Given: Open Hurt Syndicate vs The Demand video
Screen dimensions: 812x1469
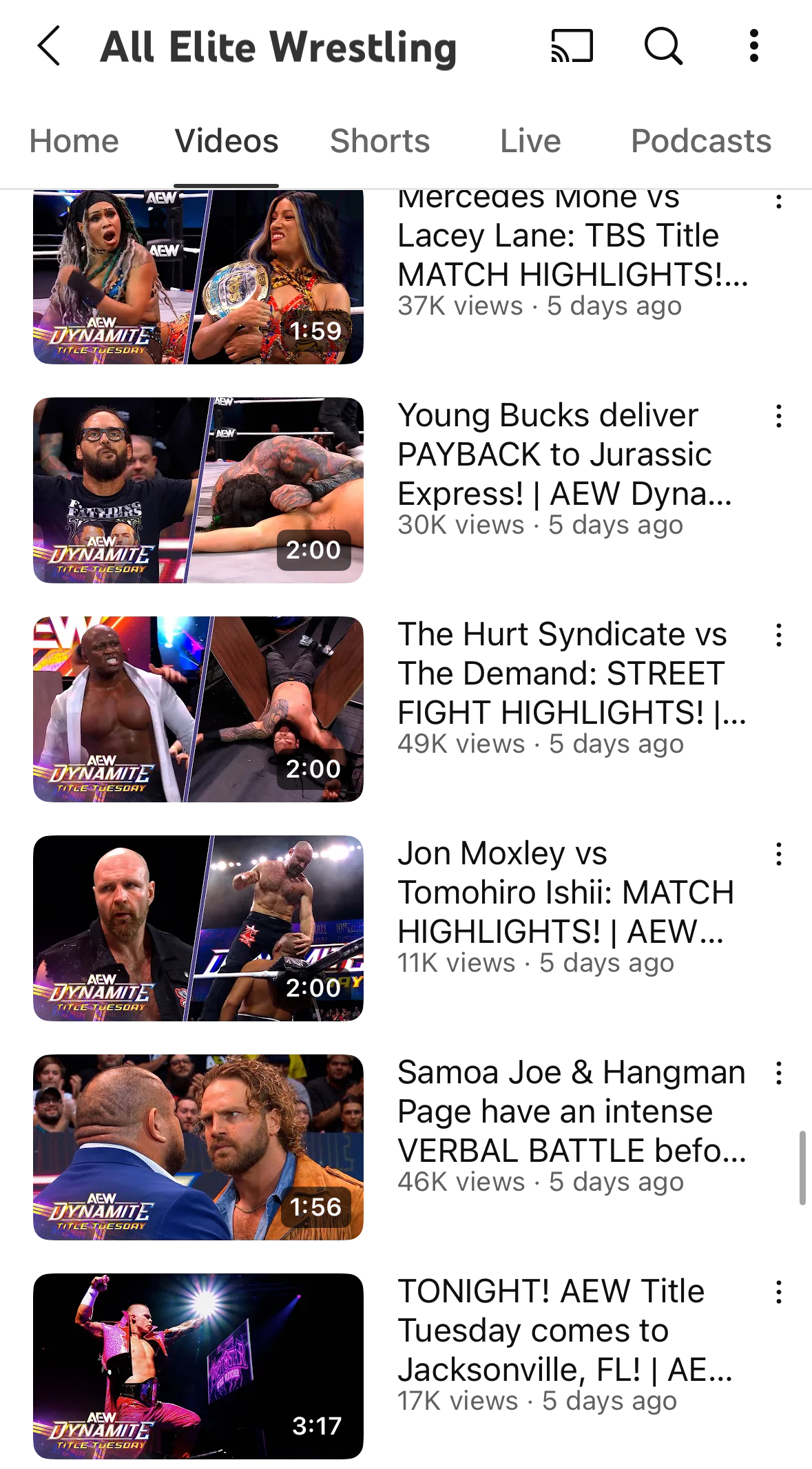Looking at the screenshot, I should click(198, 709).
